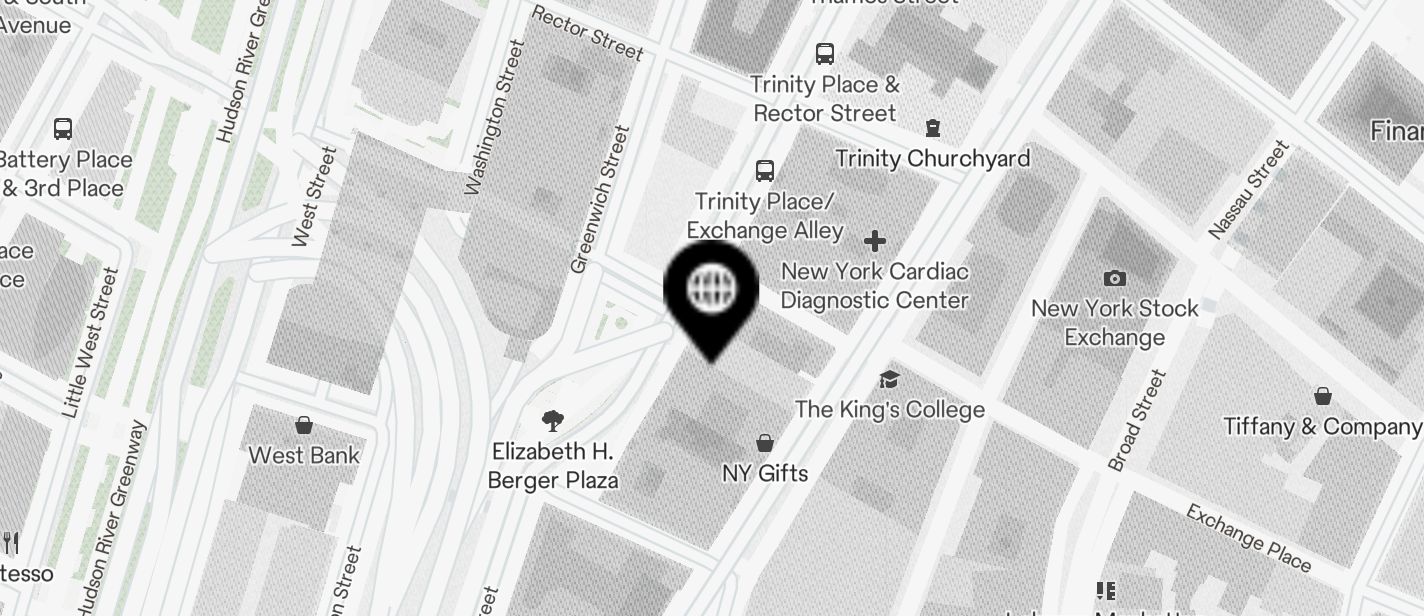Select NY Gifts shop marker
The height and width of the screenshot is (616, 1424).
(765, 443)
